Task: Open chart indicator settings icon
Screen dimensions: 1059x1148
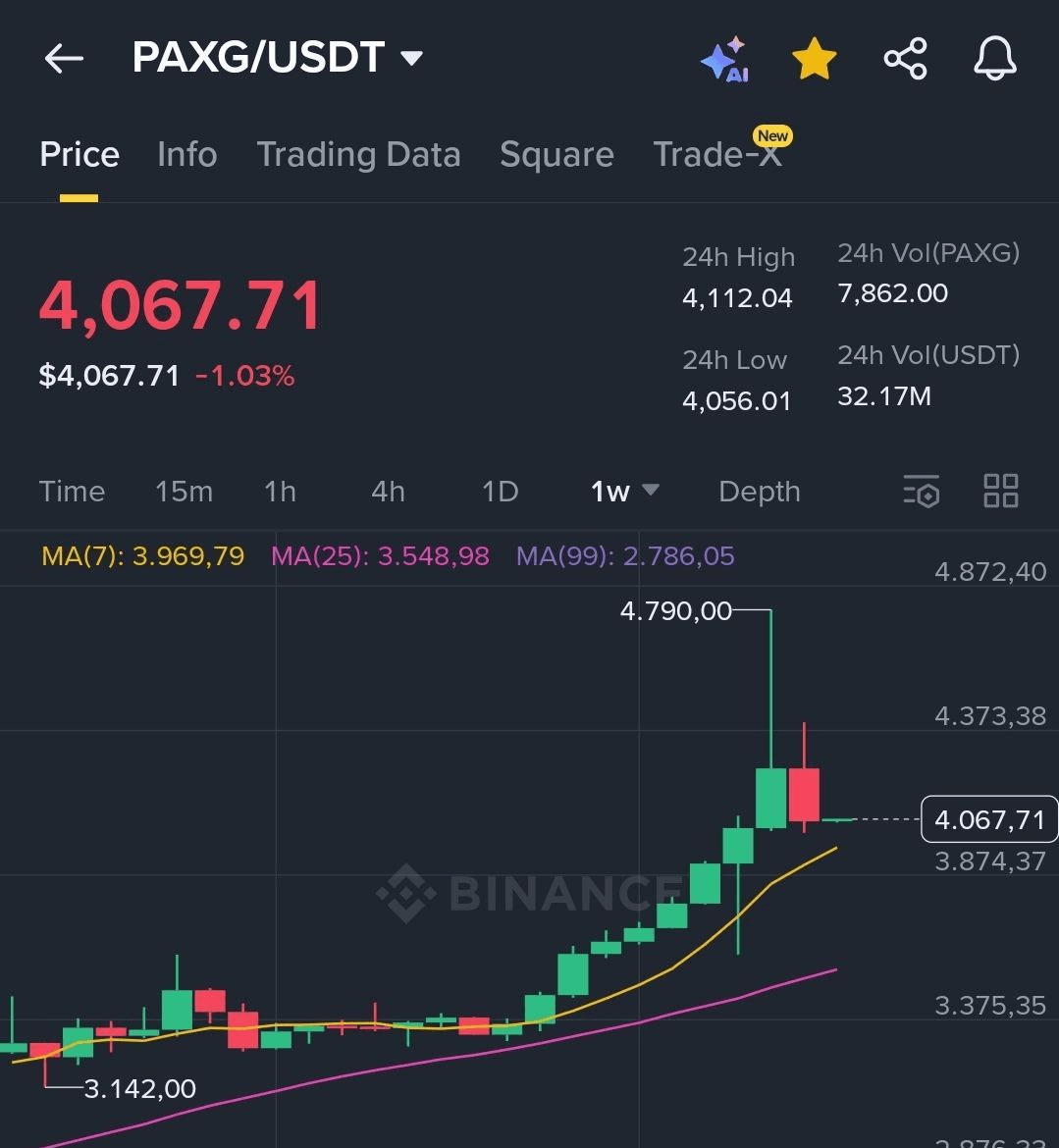Action: pyautogui.click(x=921, y=491)
